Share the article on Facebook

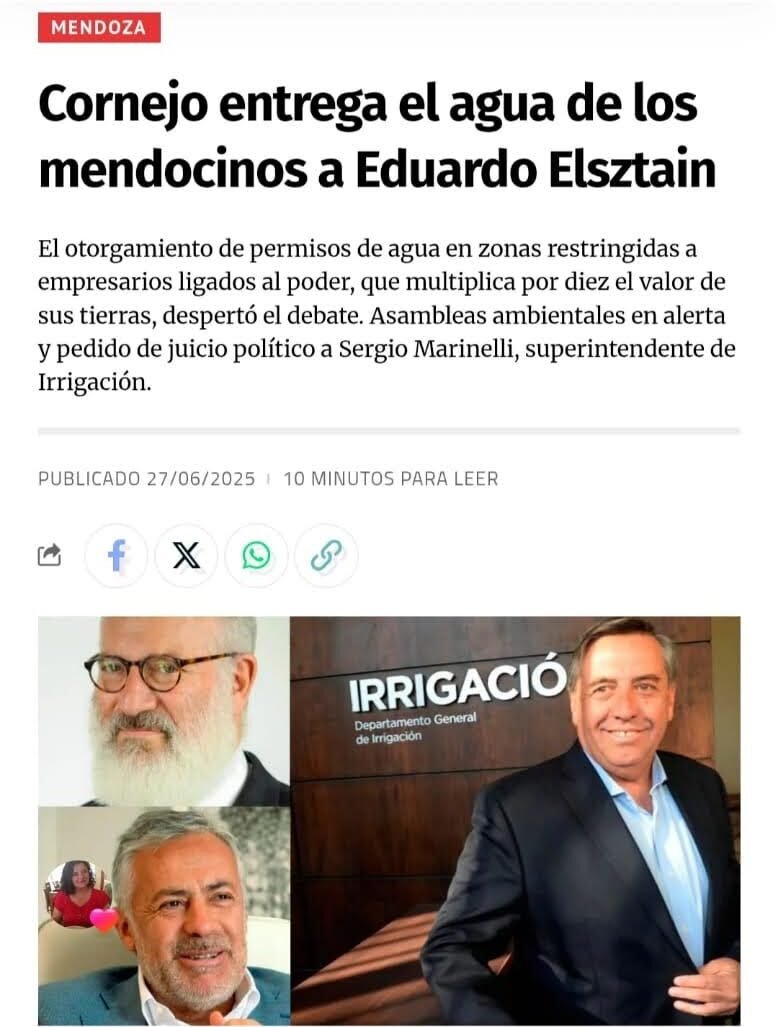click(x=116, y=555)
